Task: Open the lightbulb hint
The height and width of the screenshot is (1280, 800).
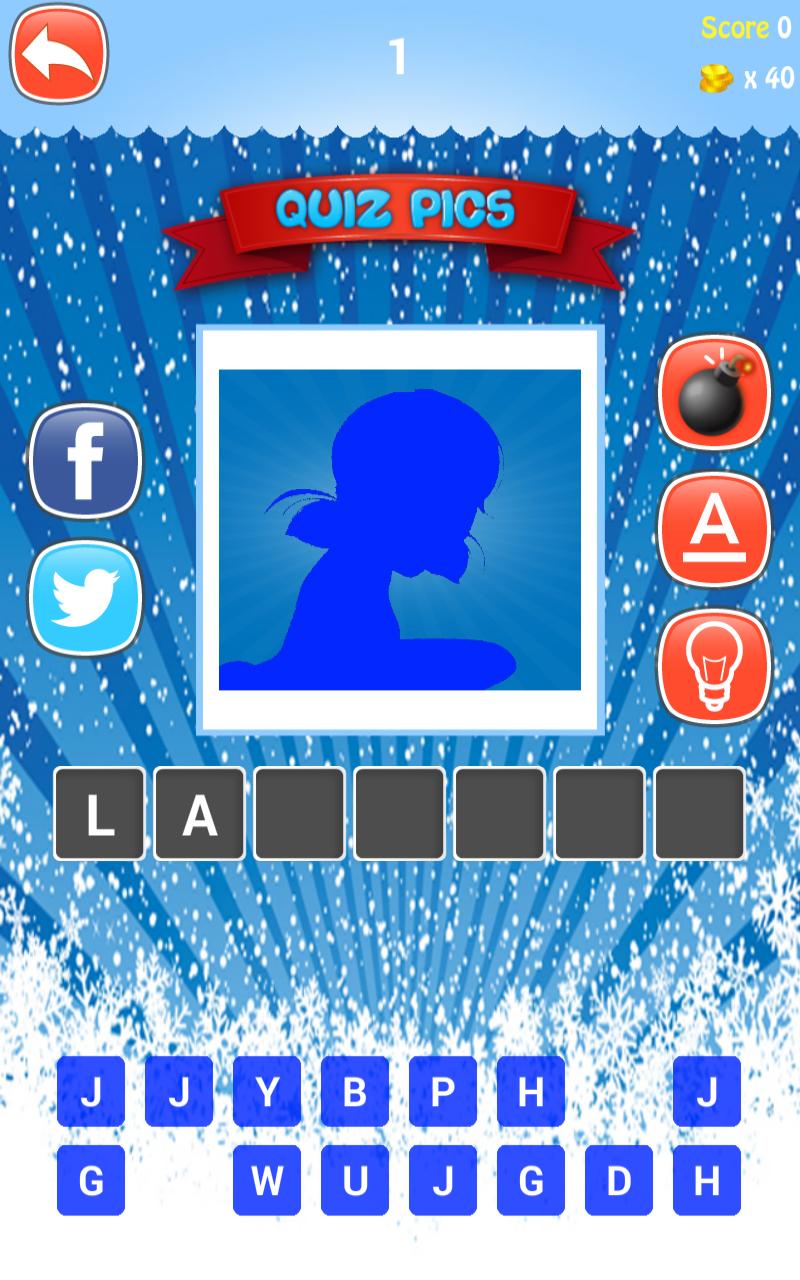Action: click(x=714, y=666)
